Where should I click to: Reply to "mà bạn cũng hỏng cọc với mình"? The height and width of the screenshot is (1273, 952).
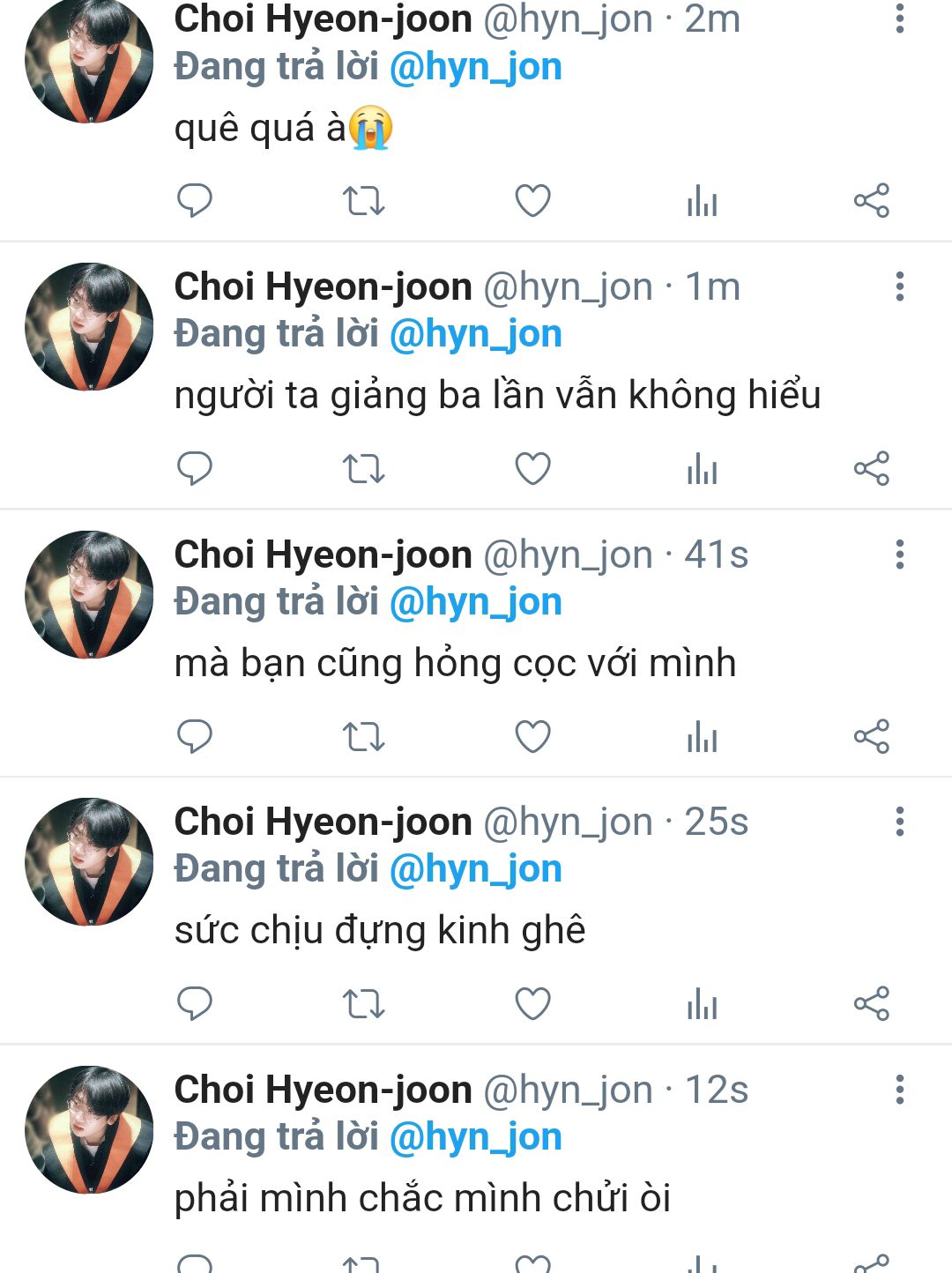click(195, 736)
